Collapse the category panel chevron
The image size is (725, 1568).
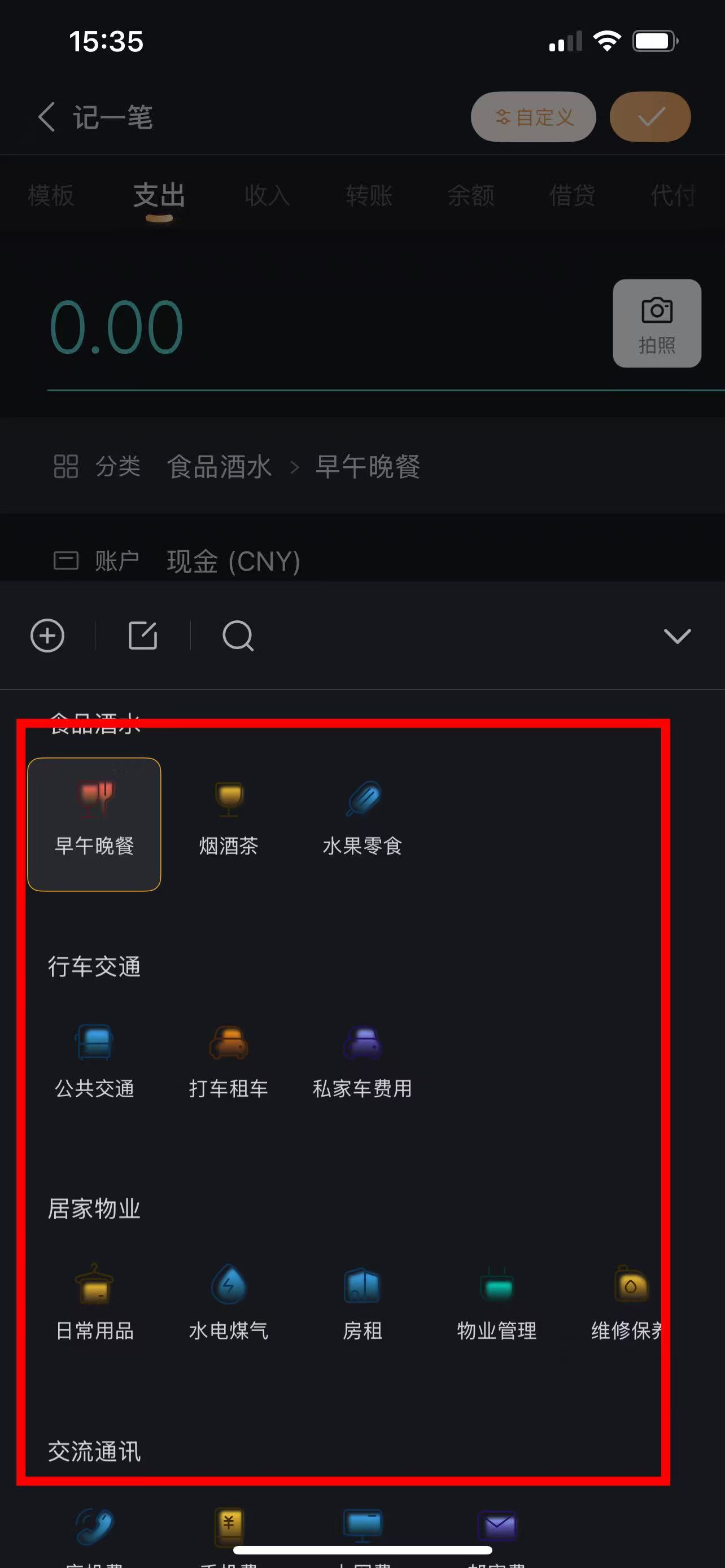[677, 636]
